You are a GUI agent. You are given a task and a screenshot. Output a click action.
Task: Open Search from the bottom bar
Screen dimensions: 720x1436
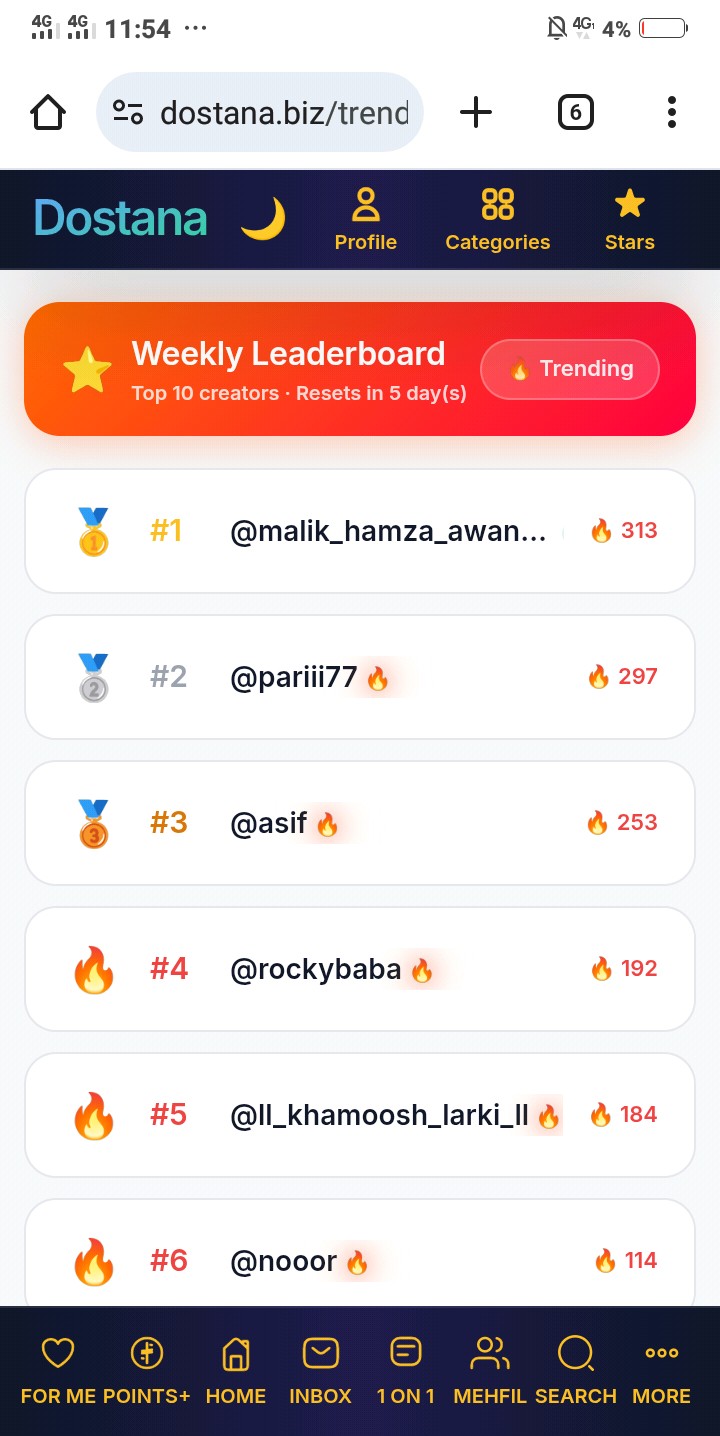point(576,1372)
